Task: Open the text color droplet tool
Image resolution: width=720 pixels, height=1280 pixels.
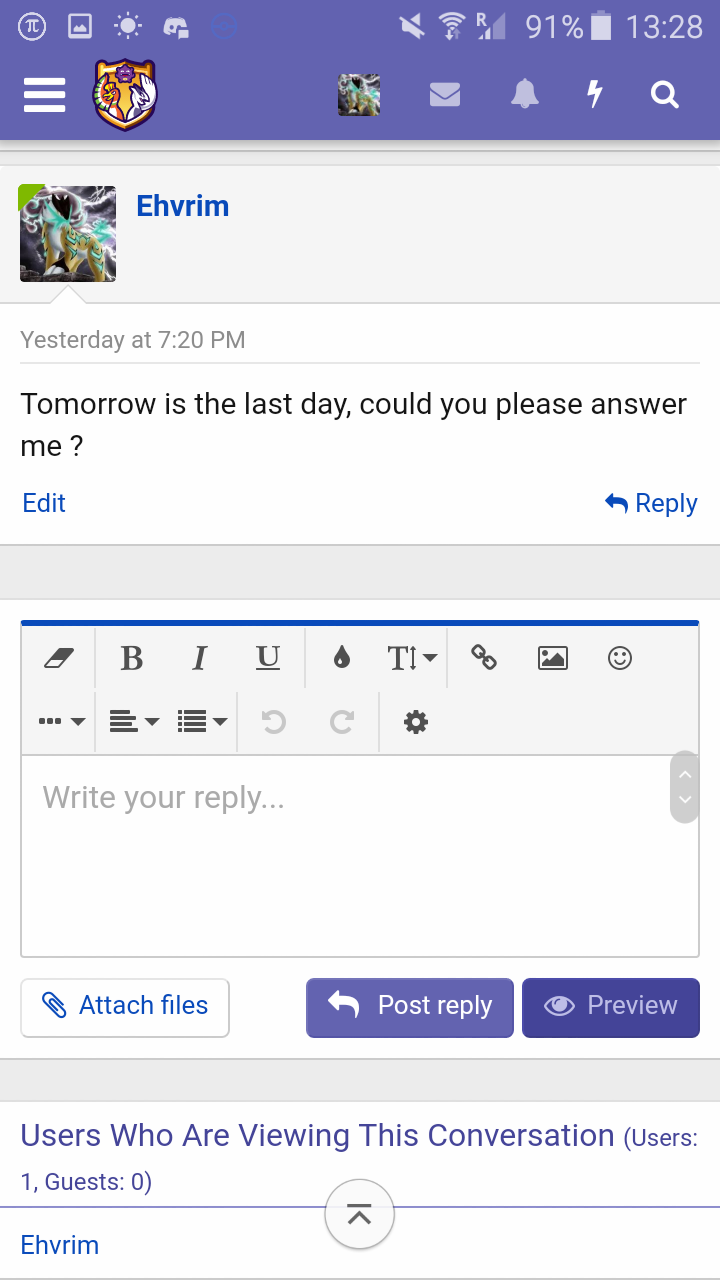Action: tap(342, 658)
